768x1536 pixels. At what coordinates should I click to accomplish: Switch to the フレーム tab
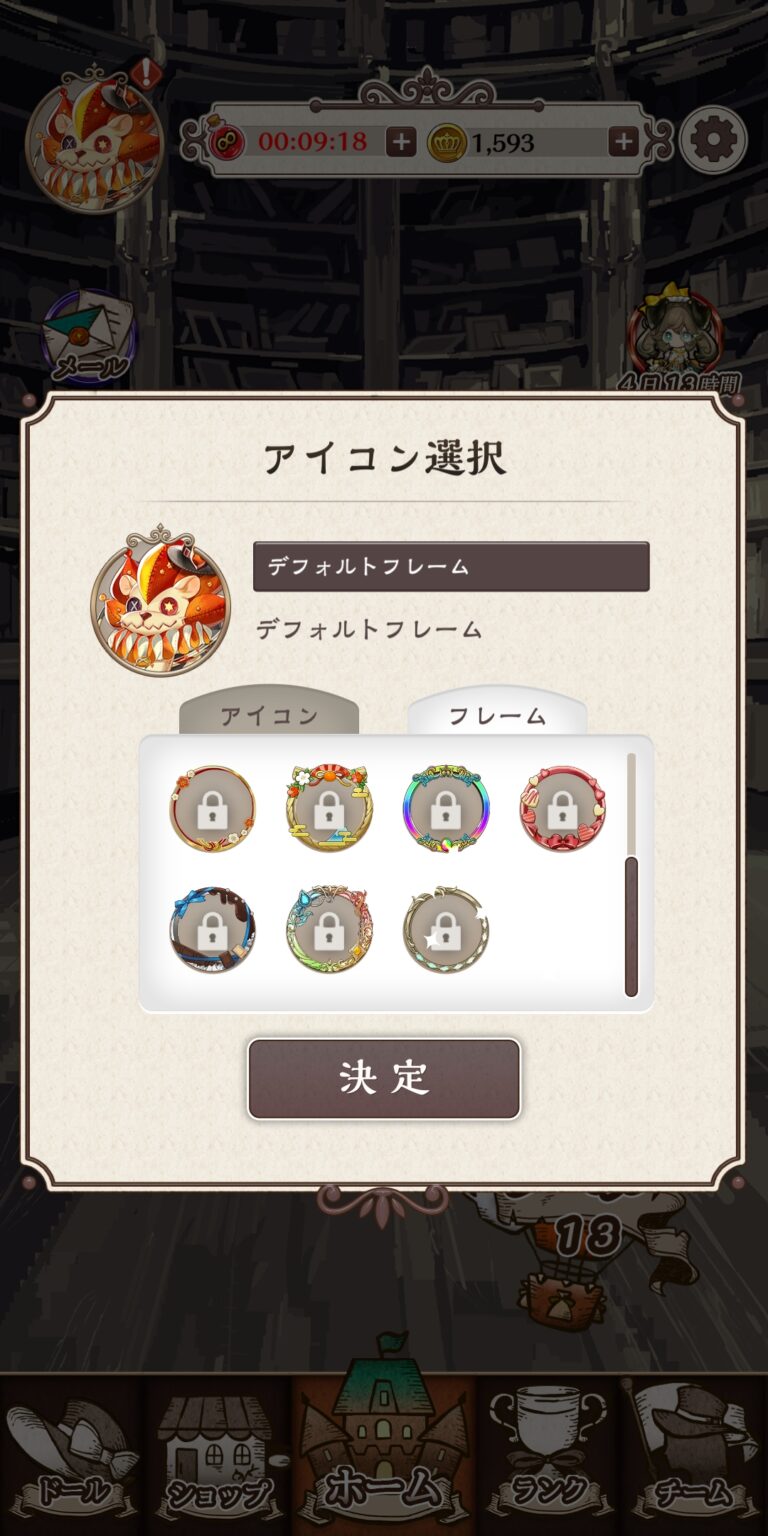[497, 715]
